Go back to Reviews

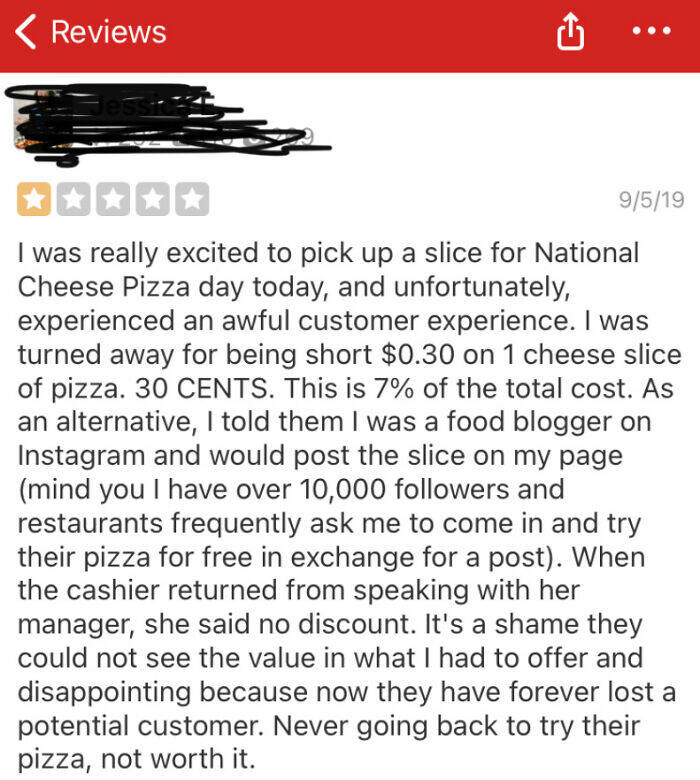tap(88, 32)
